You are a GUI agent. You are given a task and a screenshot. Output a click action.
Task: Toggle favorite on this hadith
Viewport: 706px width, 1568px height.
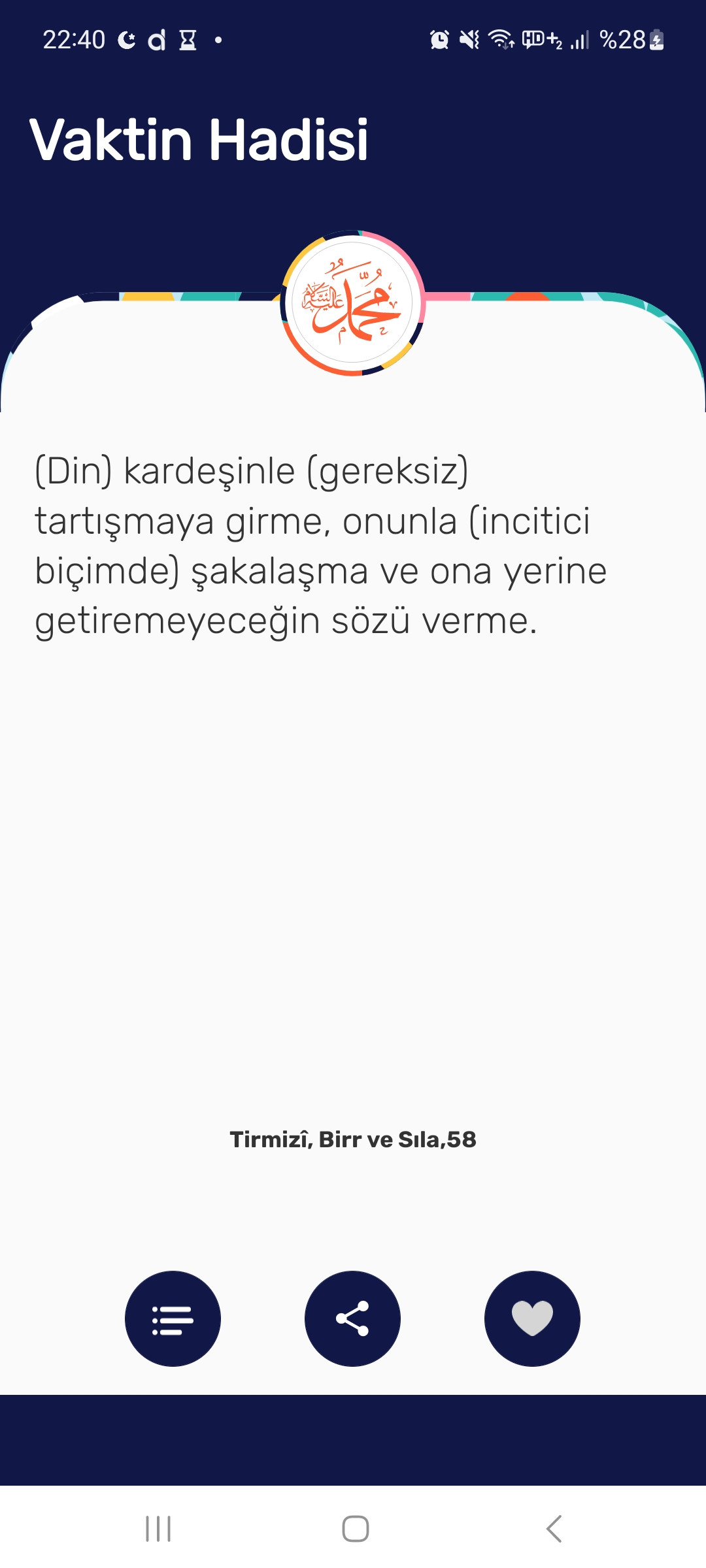pos(532,1318)
